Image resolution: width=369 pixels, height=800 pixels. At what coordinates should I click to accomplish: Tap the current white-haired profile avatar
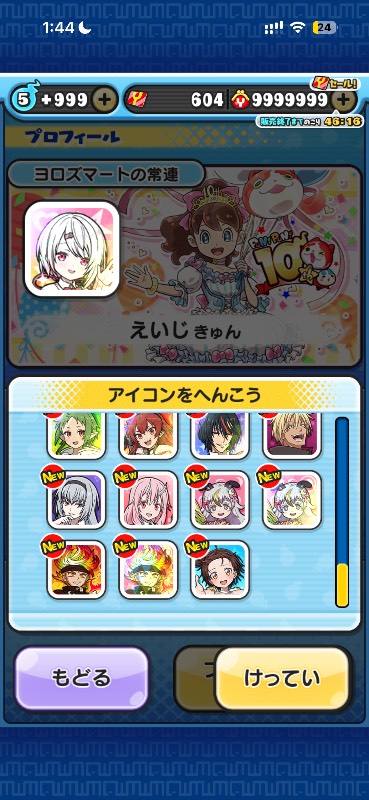[x=72, y=249]
